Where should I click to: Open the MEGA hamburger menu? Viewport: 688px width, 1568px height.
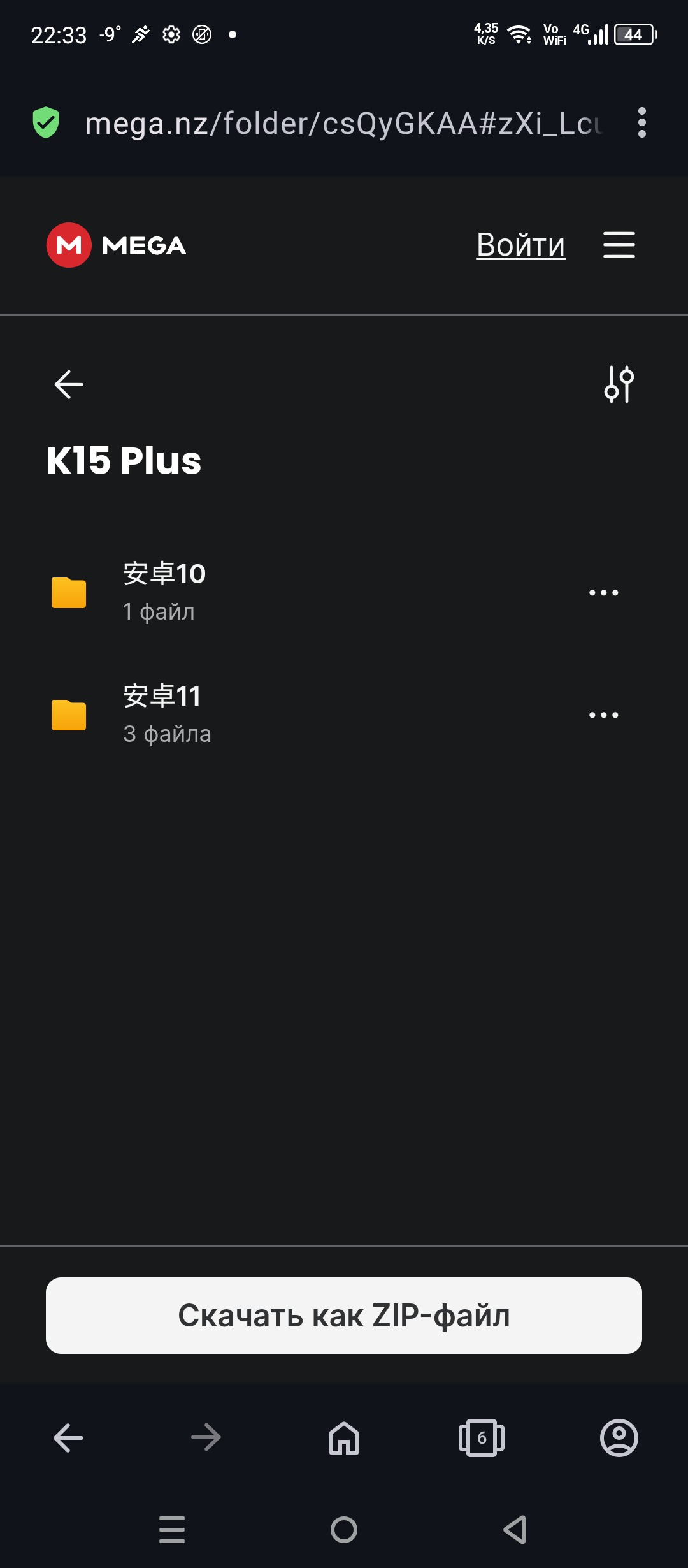[619, 245]
